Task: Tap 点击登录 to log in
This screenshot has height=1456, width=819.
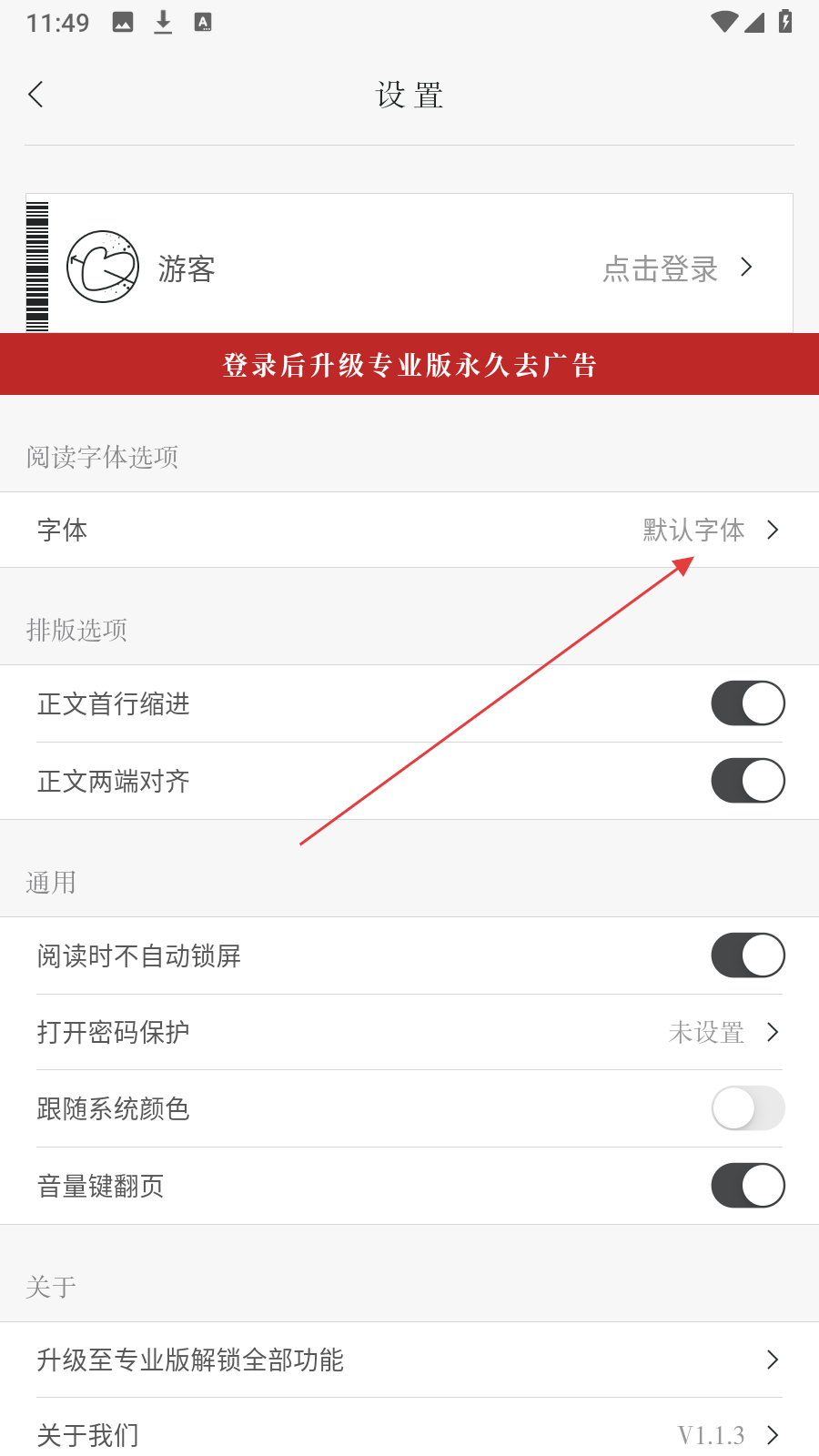Action: (661, 268)
